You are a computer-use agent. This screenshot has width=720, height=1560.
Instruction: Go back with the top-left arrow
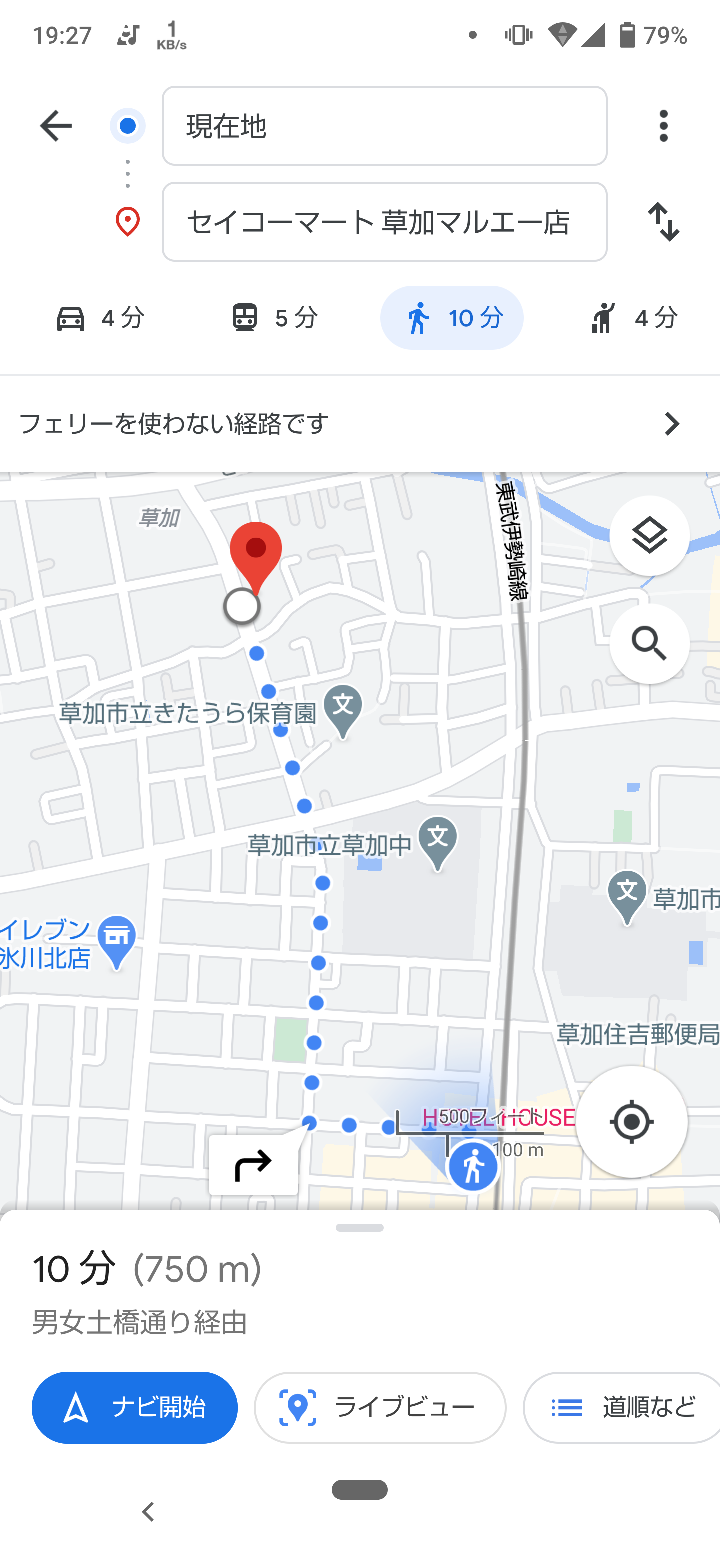(x=56, y=126)
